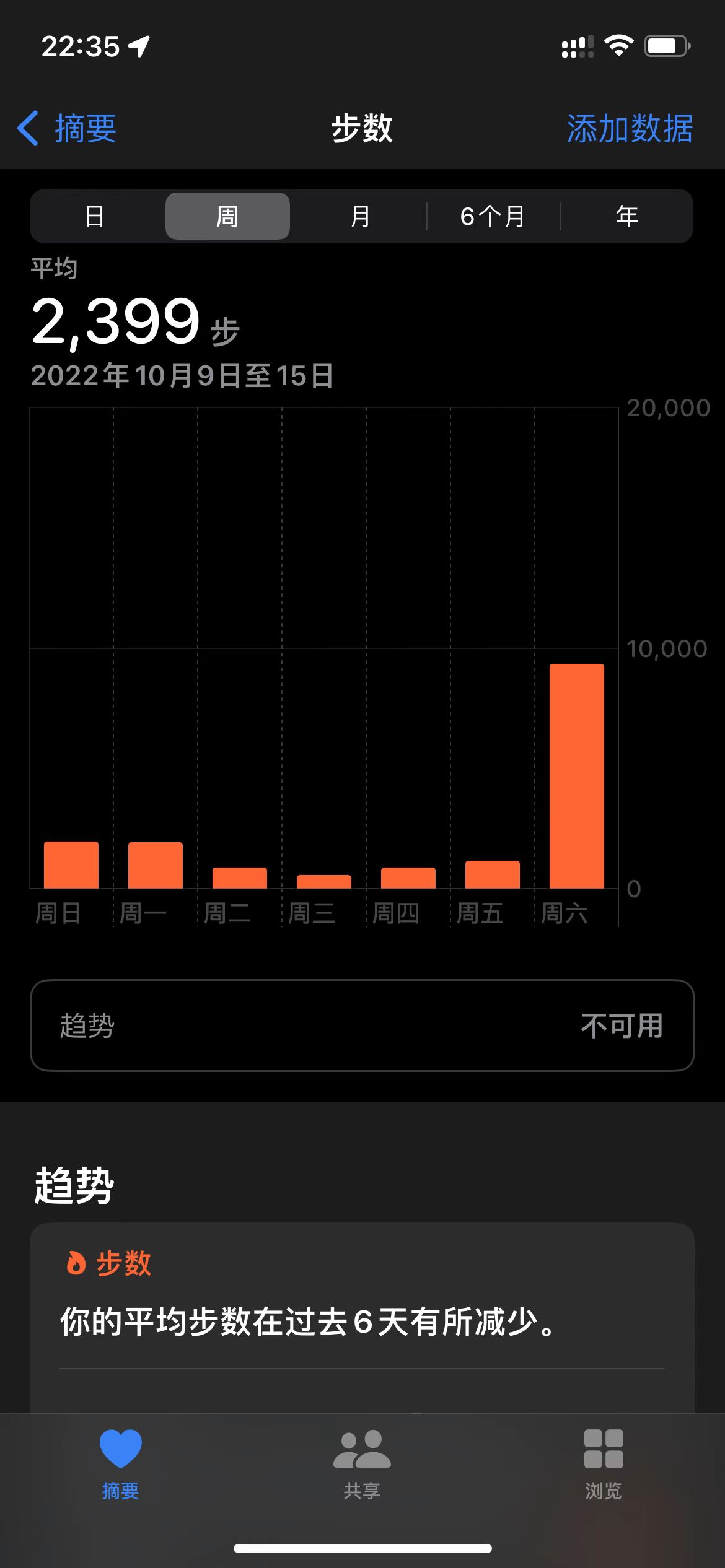Tap the back chevron arrow
Viewport: 725px width, 1568px height.
(27, 127)
